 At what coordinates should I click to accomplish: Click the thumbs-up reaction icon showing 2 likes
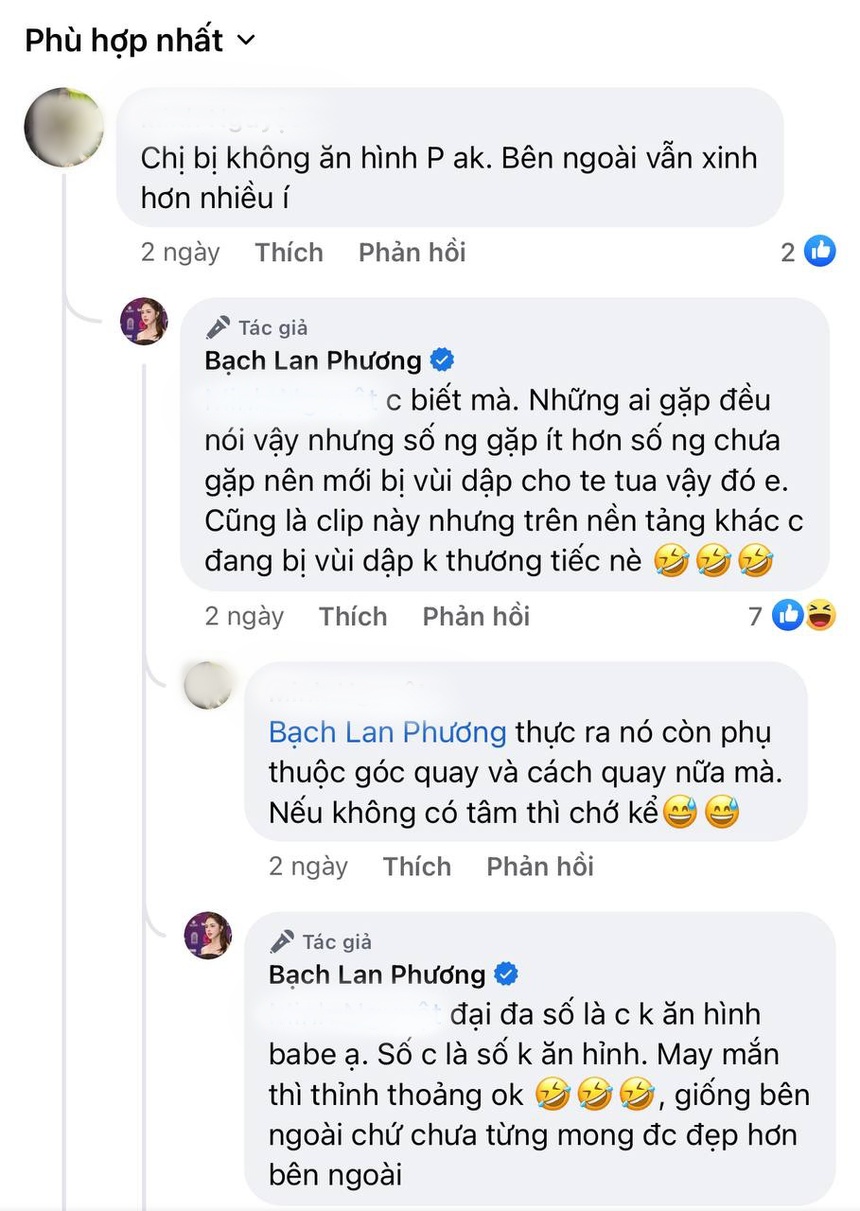[820, 252]
